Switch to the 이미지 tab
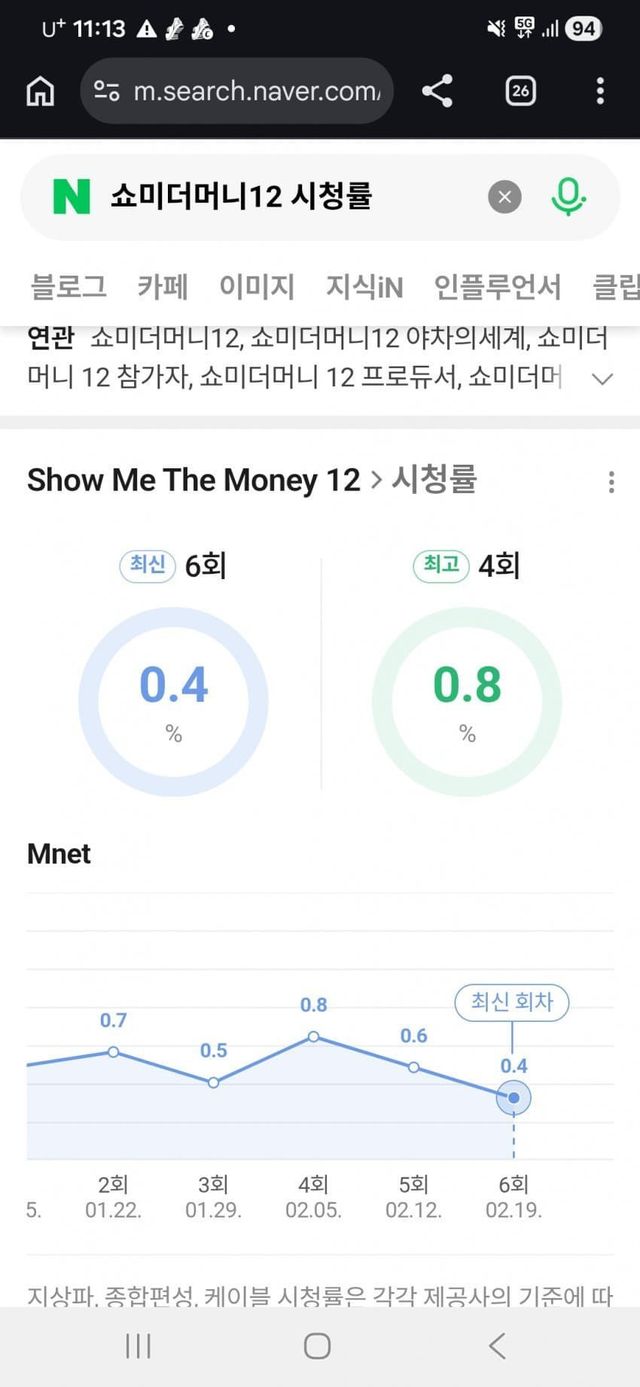Image resolution: width=640 pixels, height=1387 pixels. [x=257, y=287]
